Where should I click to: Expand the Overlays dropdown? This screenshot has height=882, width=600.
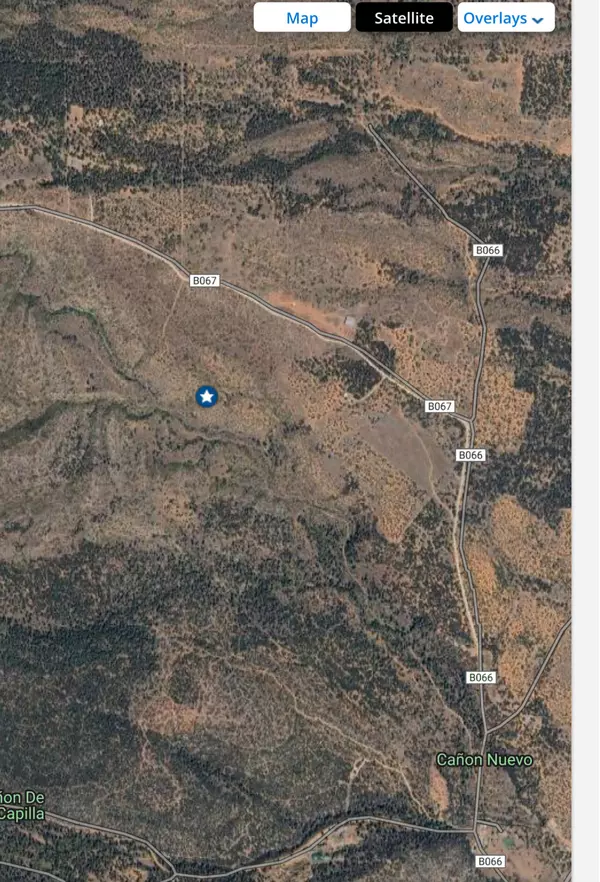click(x=505, y=18)
